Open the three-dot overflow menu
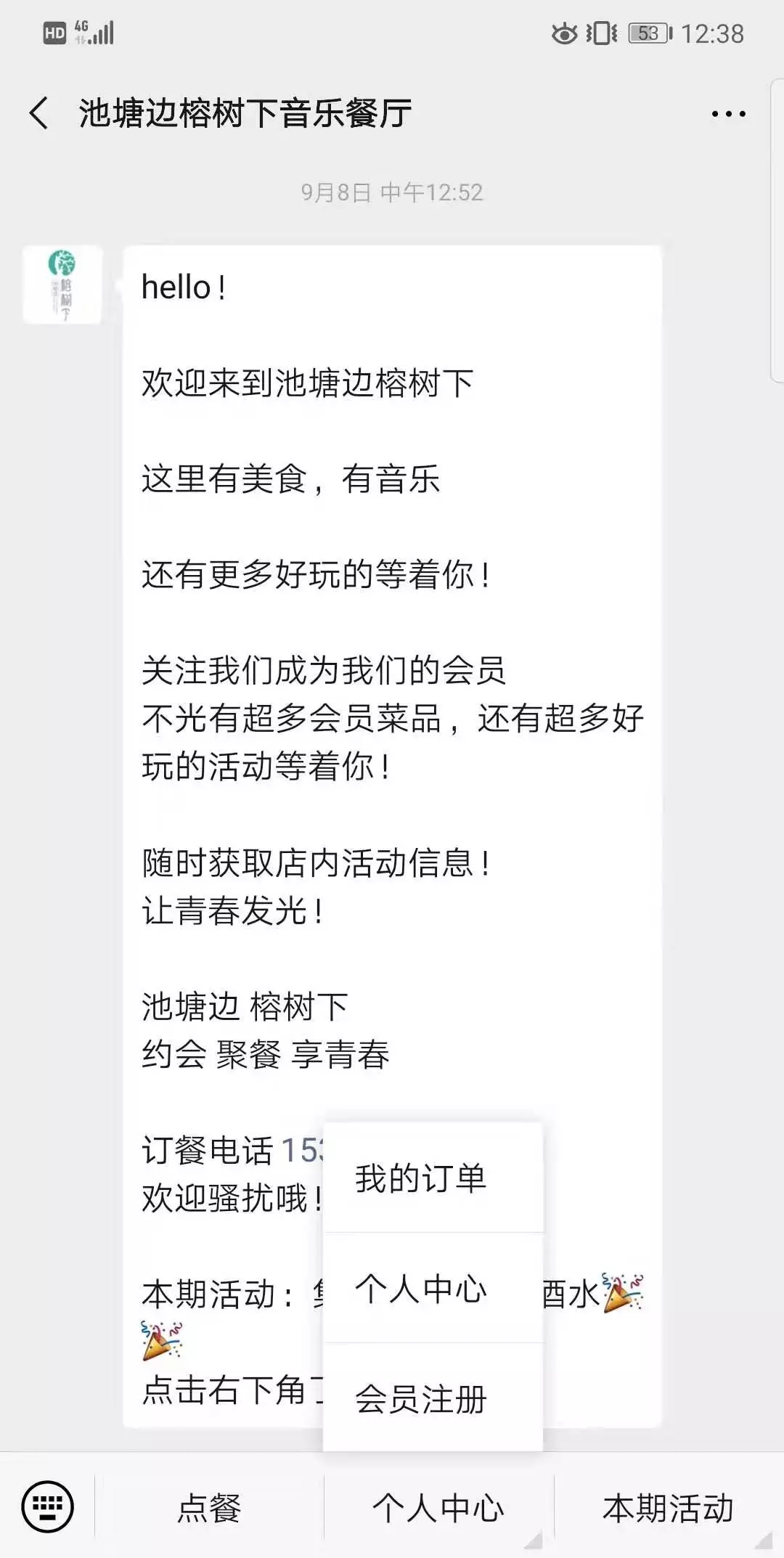Image resolution: width=784 pixels, height=1558 pixels. coord(728,114)
